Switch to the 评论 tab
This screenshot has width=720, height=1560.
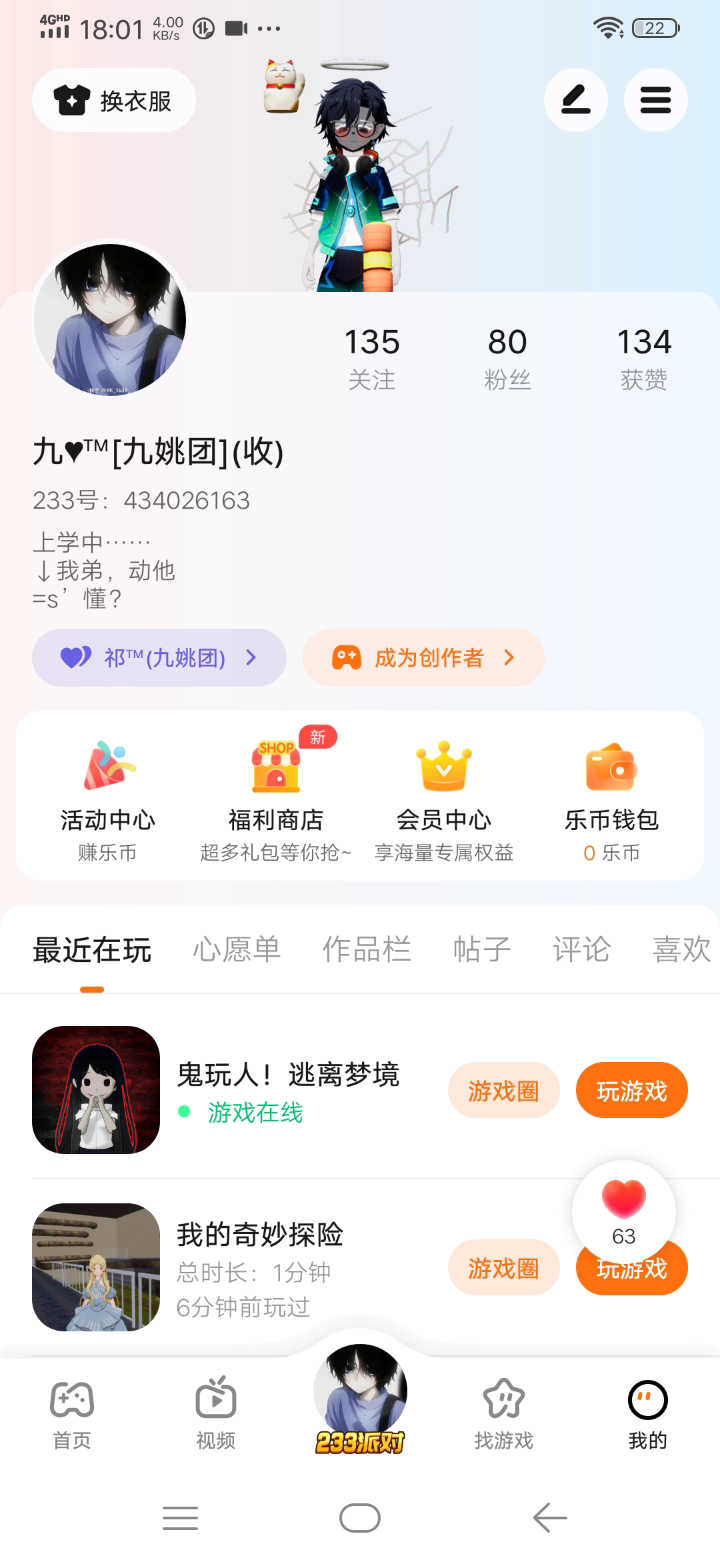[x=582, y=949]
